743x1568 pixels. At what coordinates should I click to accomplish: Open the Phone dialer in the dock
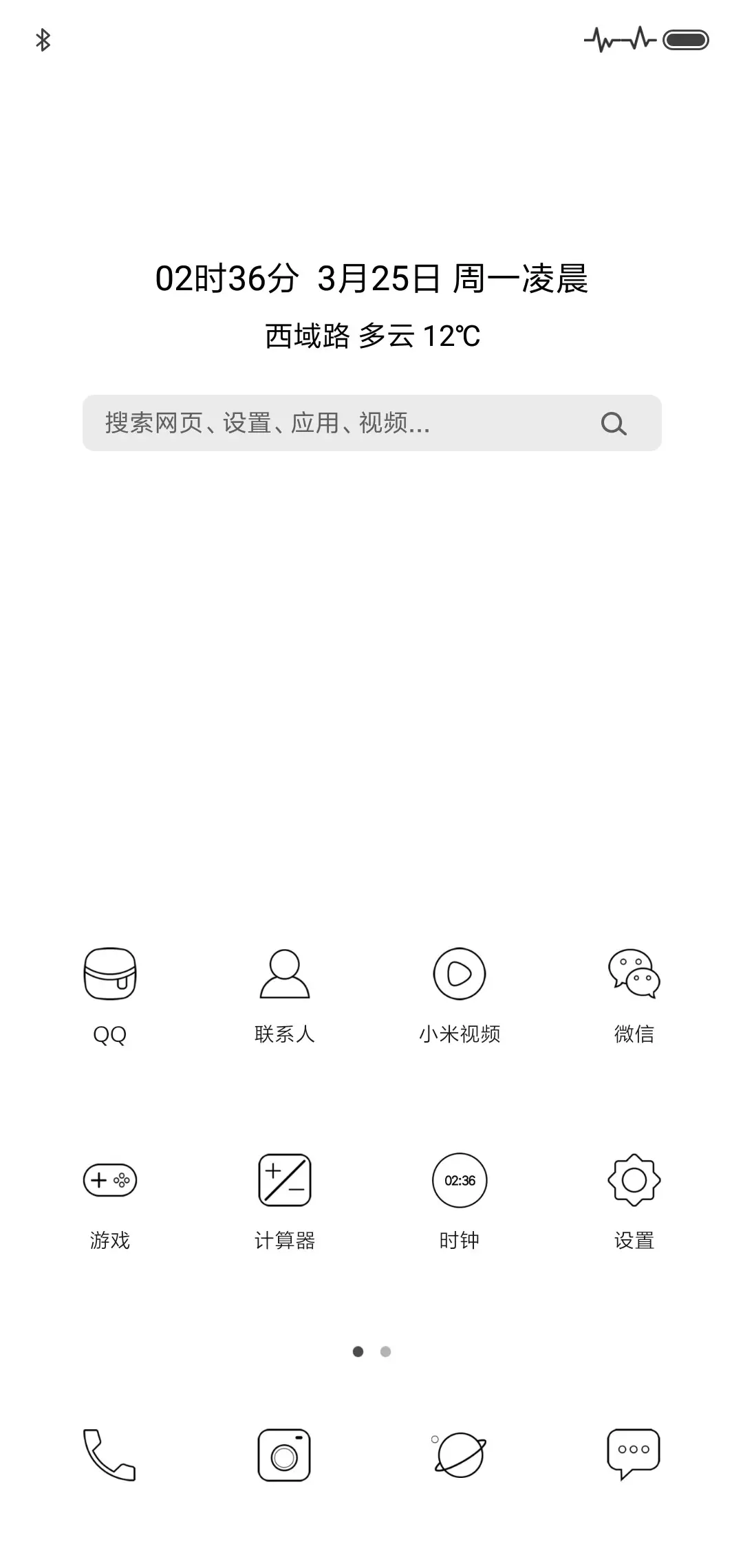110,1451
